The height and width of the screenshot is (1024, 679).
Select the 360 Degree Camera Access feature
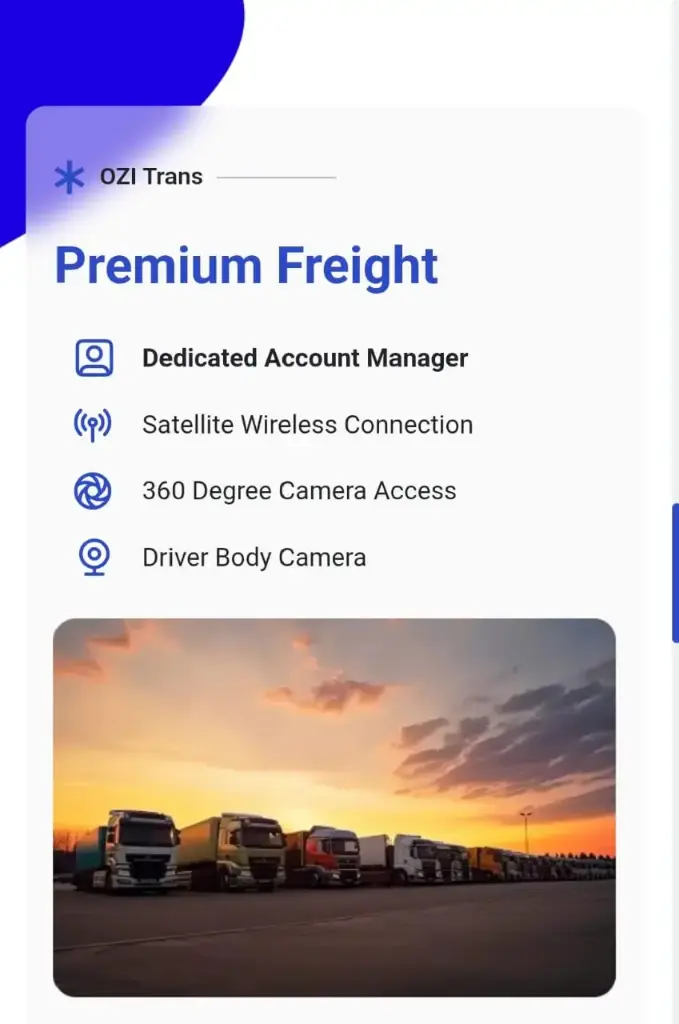[x=299, y=491]
